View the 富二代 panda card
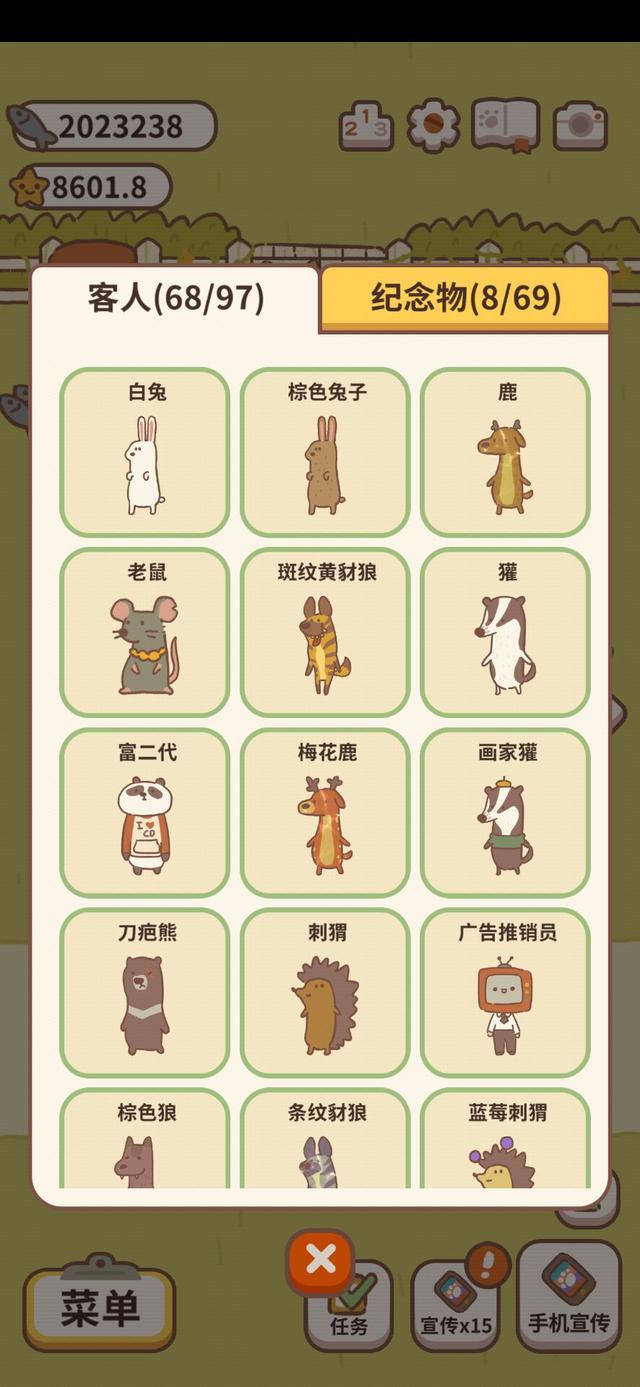The height and width of the screenshot is (1387, 640). coord(145,812)
